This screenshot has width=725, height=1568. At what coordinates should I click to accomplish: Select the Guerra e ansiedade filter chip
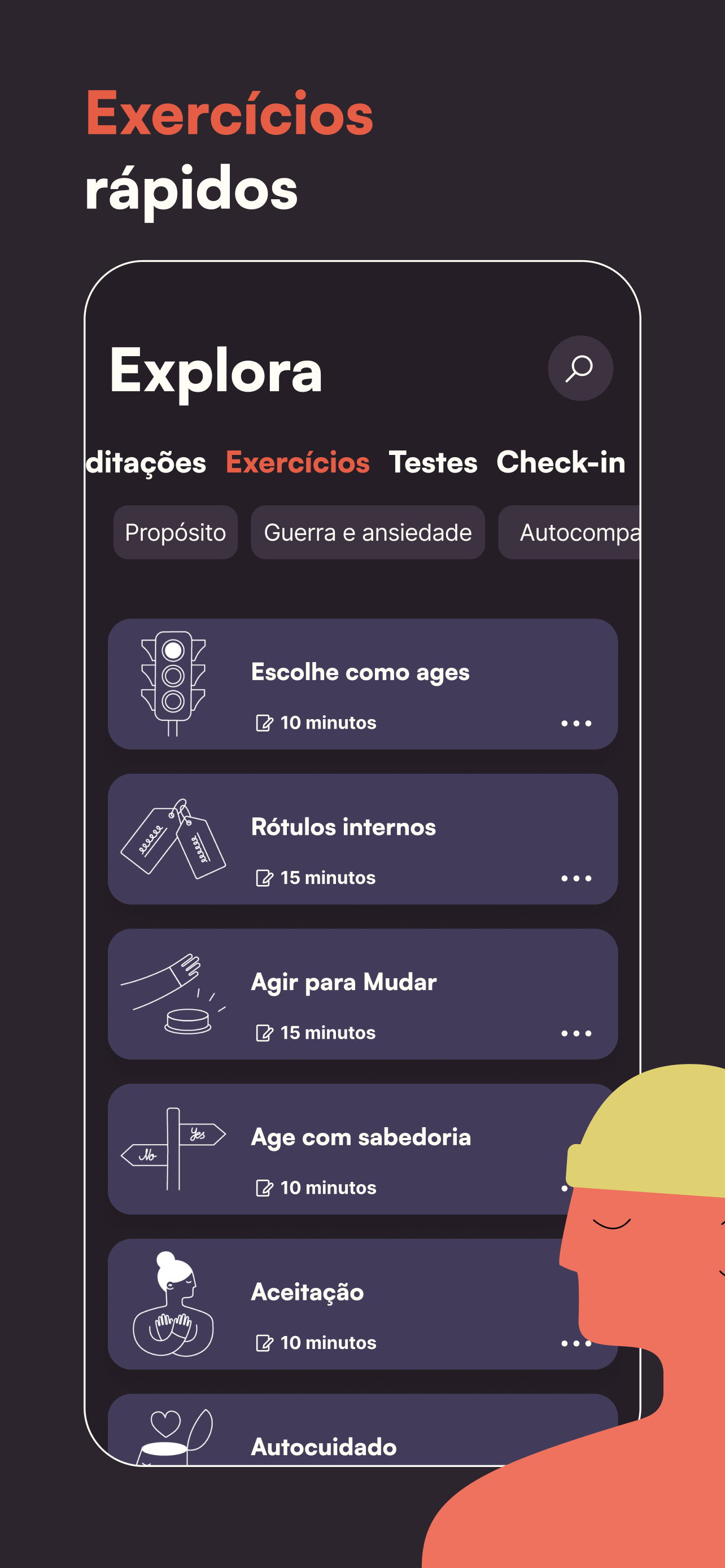click(x=368, y=532)
